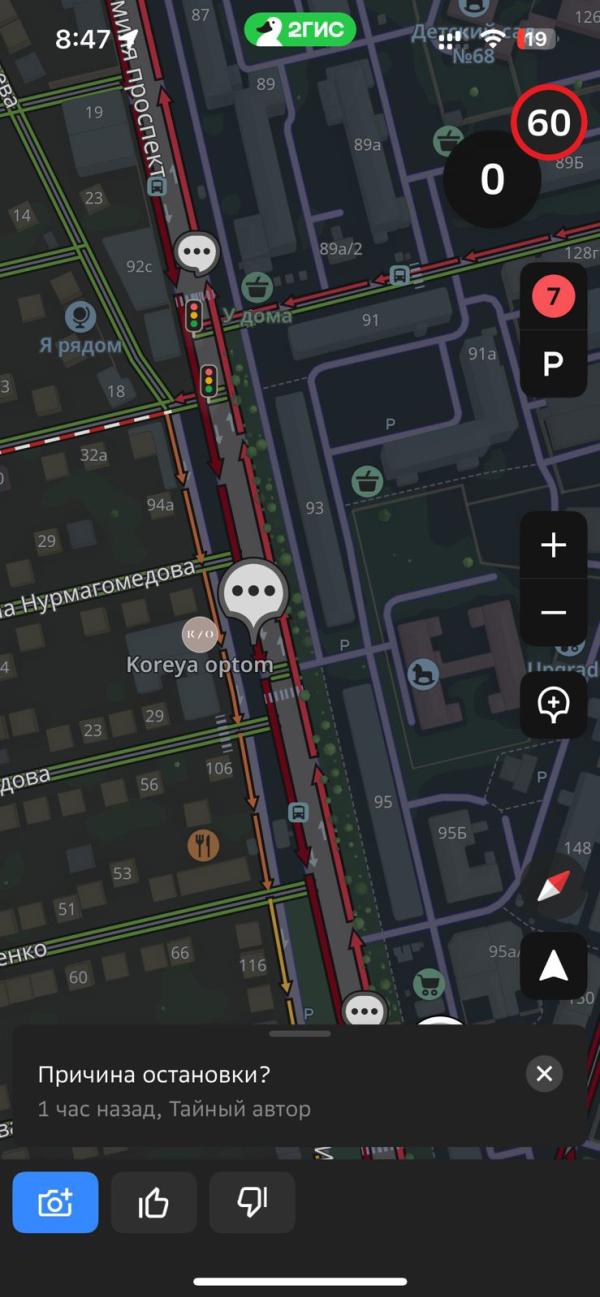Add a photo to the road event
This screenshot has width=600, height=1297.
tap(55, 1203)
